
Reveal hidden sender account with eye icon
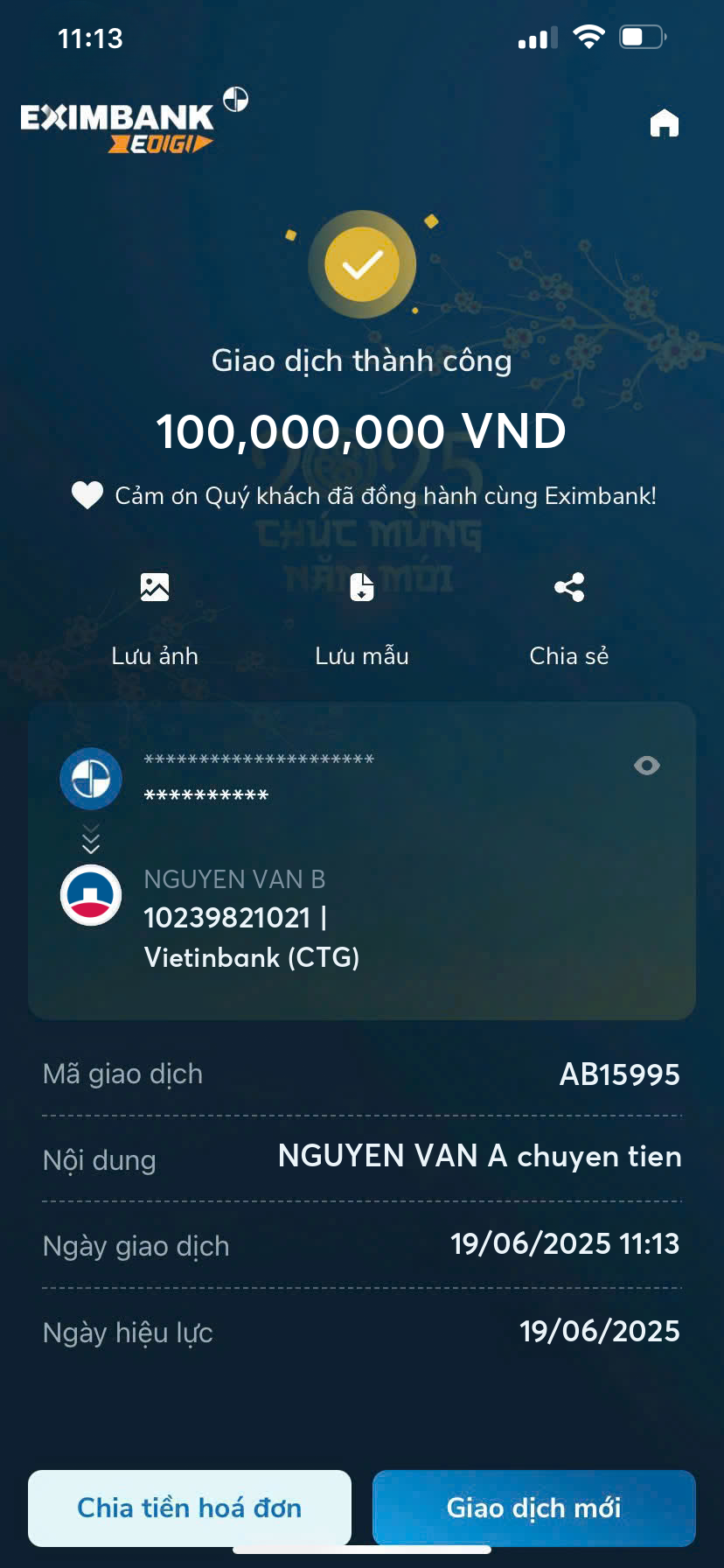coord(646,766)
